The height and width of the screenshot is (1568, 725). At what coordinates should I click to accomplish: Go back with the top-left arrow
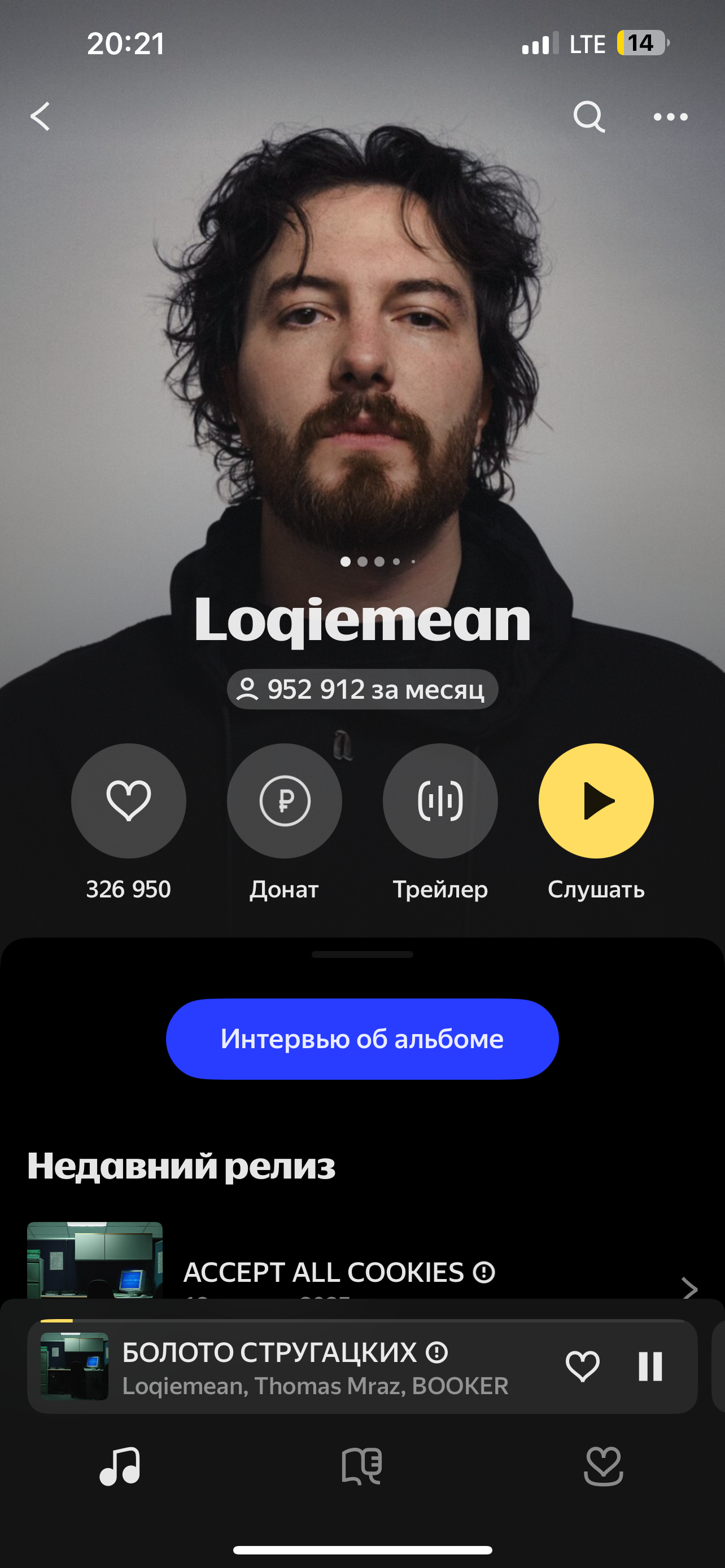pyautogui.click(x=40, y=116)
